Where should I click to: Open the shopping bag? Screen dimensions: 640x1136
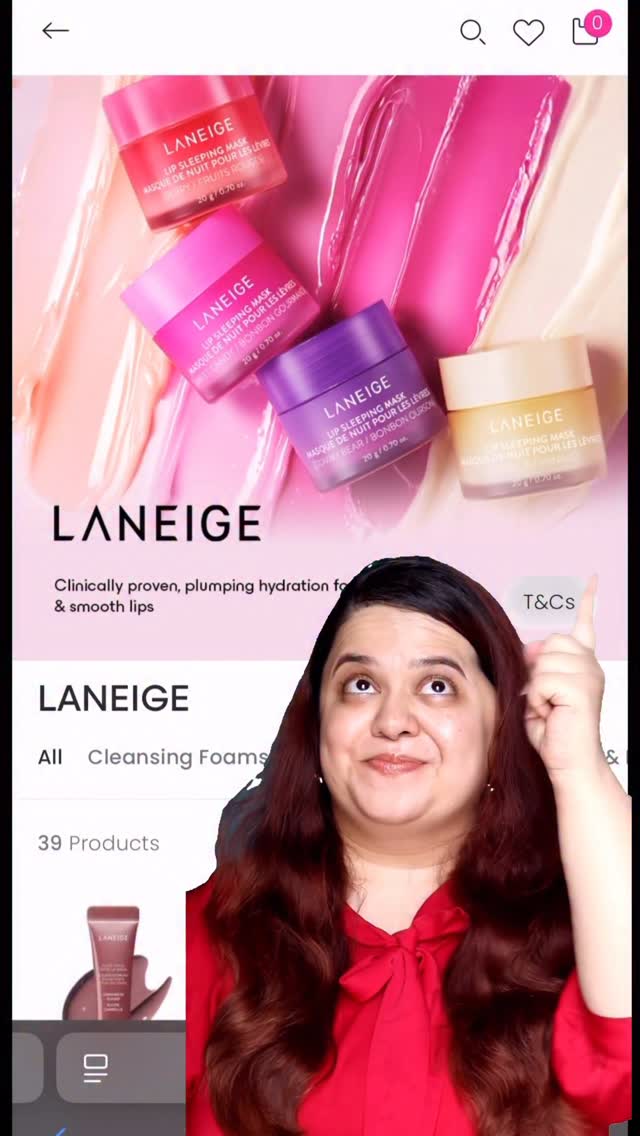pyautogui.click(x=586, y=30)
